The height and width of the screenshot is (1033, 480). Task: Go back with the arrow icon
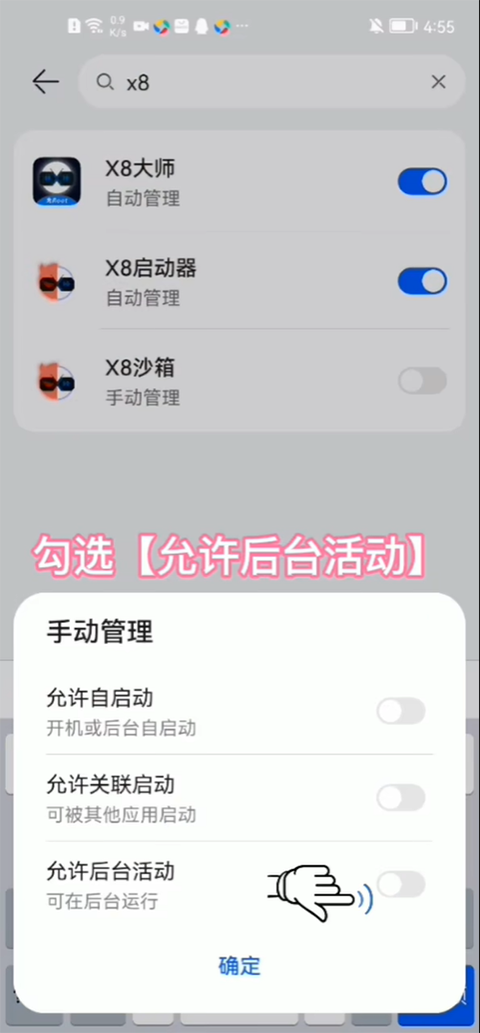45,82
